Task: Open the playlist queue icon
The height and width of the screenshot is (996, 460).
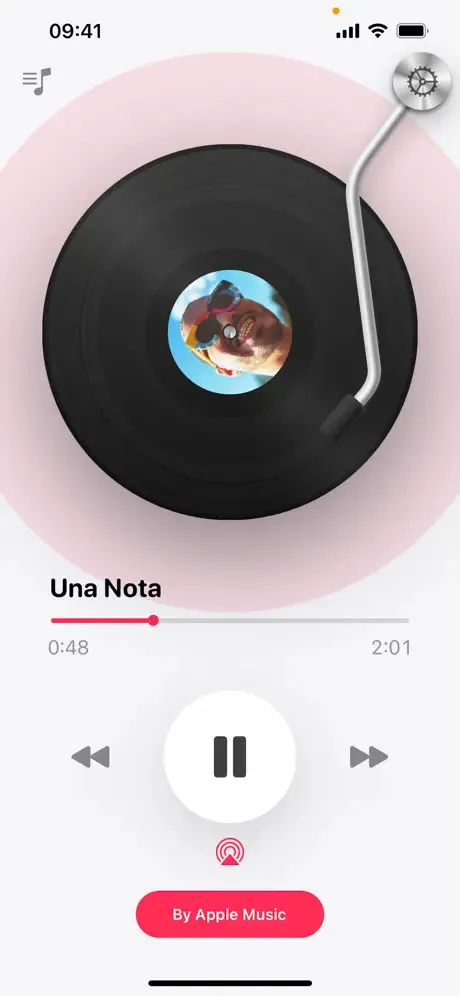Action: click(x=37, y=81)
